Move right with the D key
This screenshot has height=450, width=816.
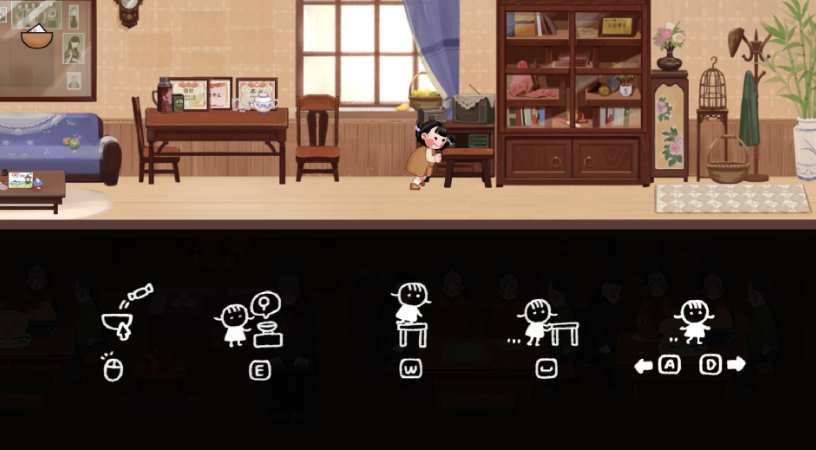pyautogui.click(x=710, y=364)
